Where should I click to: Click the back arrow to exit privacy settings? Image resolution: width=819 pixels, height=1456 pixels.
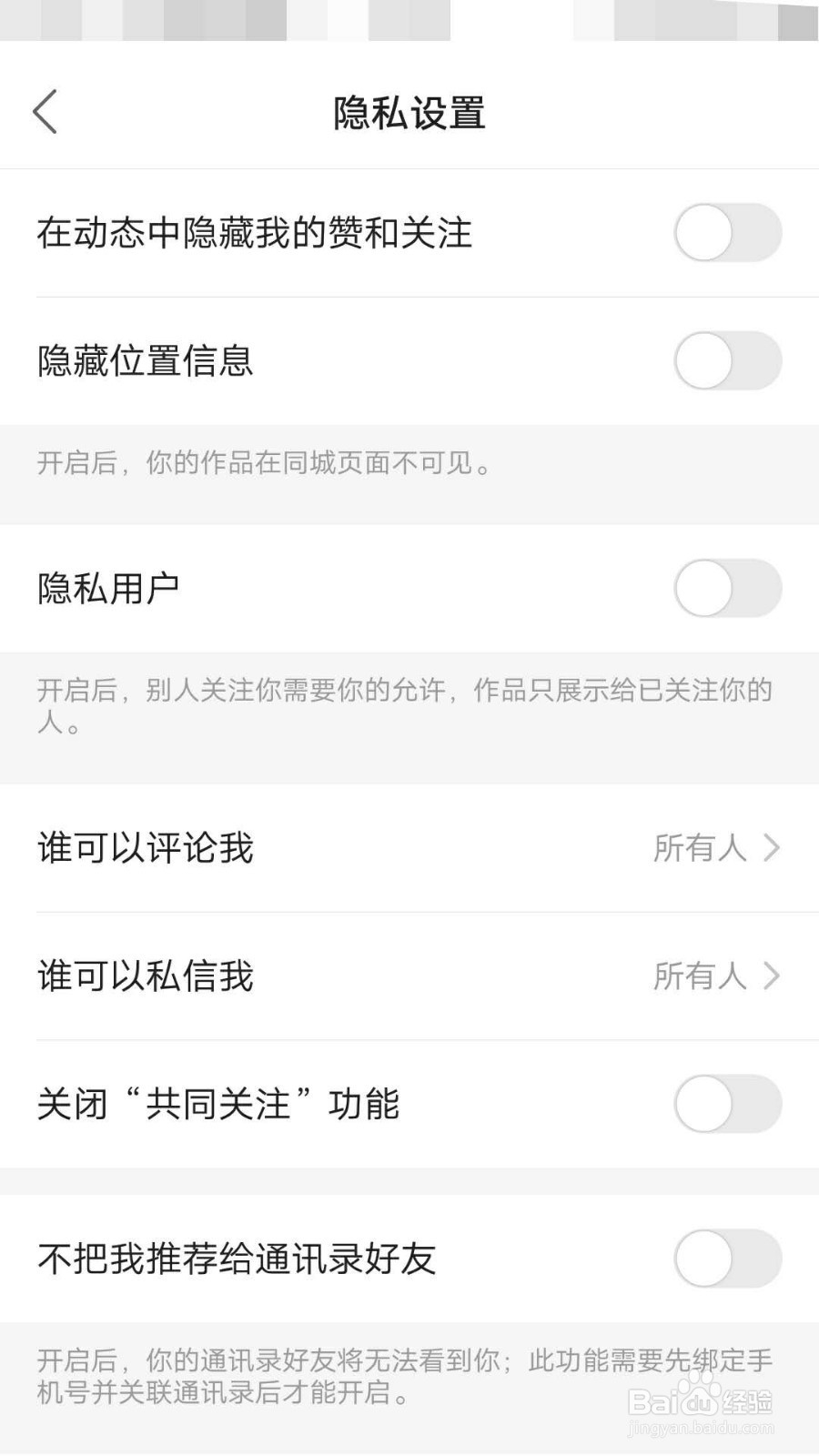45,113
